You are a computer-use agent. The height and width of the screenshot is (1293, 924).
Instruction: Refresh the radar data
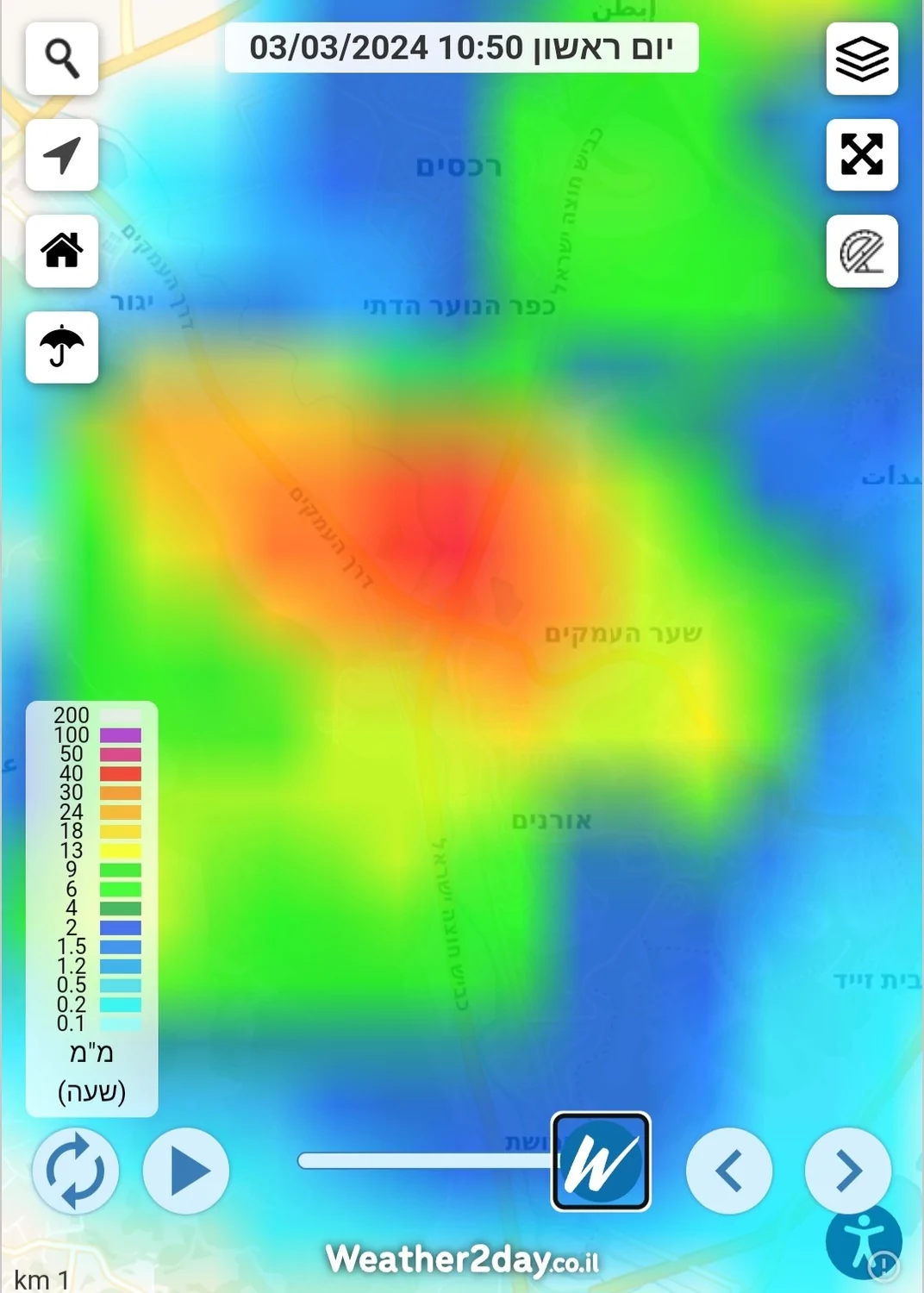point(76,1171)
